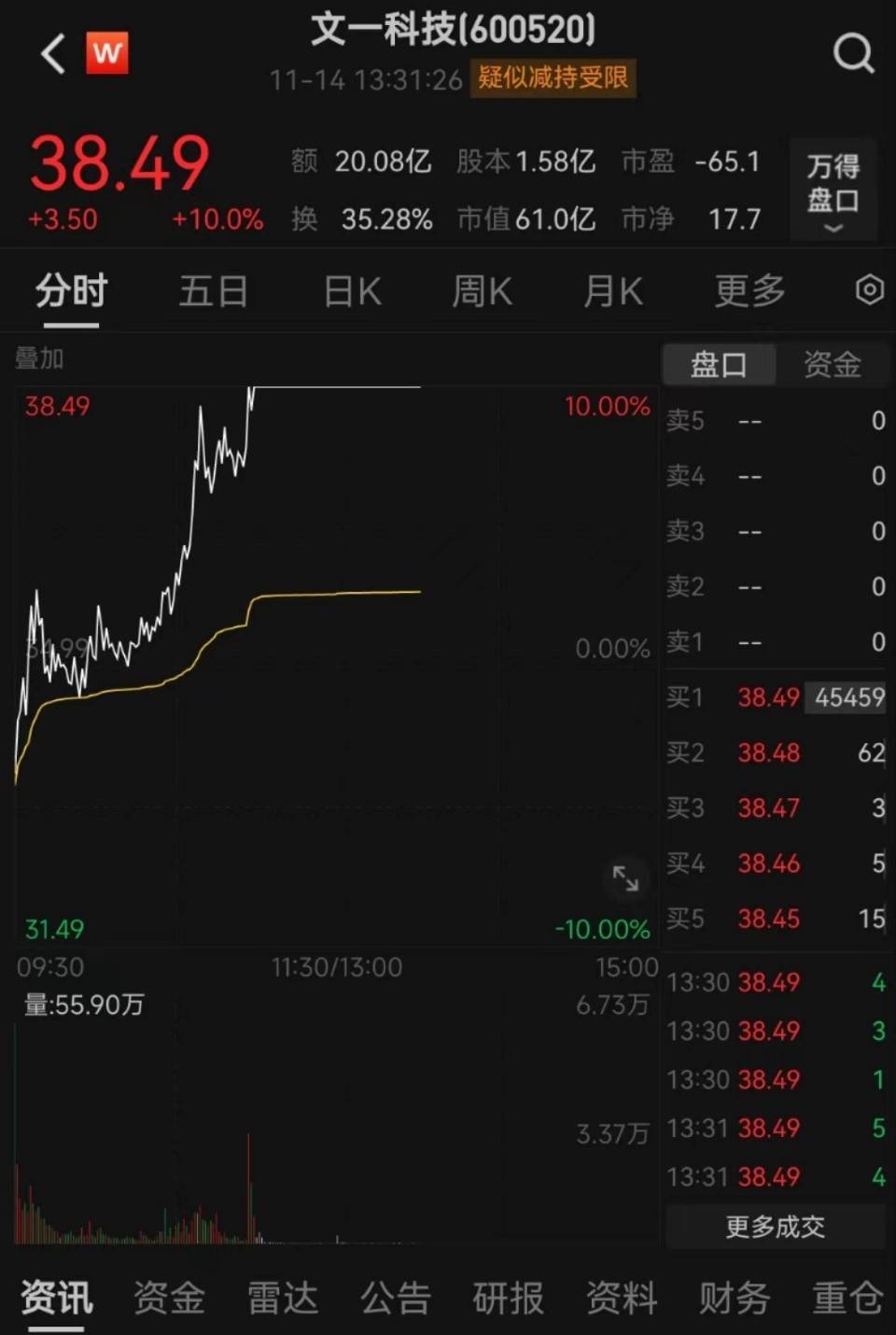Expand the chart to fullscreen

click(625, 878)
